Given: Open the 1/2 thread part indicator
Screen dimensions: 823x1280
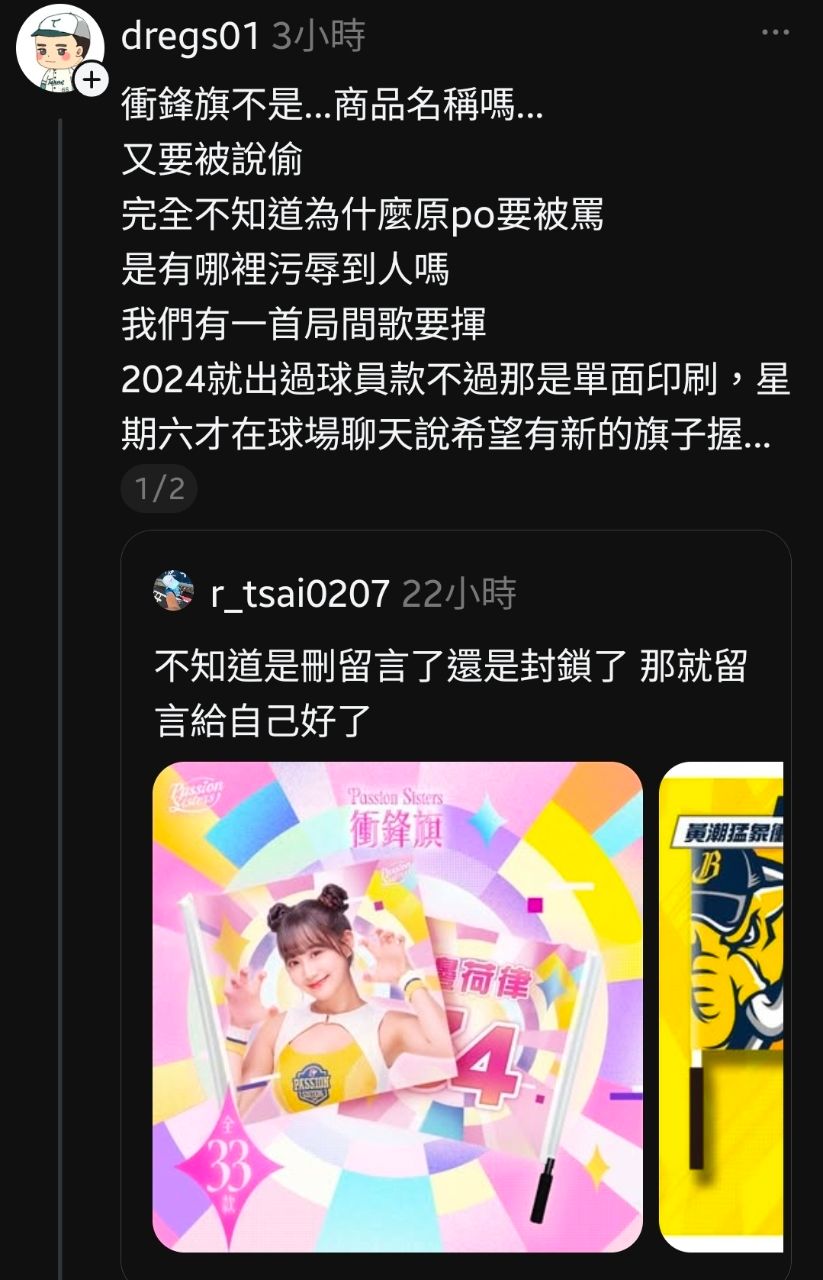Looking at the screenshot, I should [x=159, y=489].
